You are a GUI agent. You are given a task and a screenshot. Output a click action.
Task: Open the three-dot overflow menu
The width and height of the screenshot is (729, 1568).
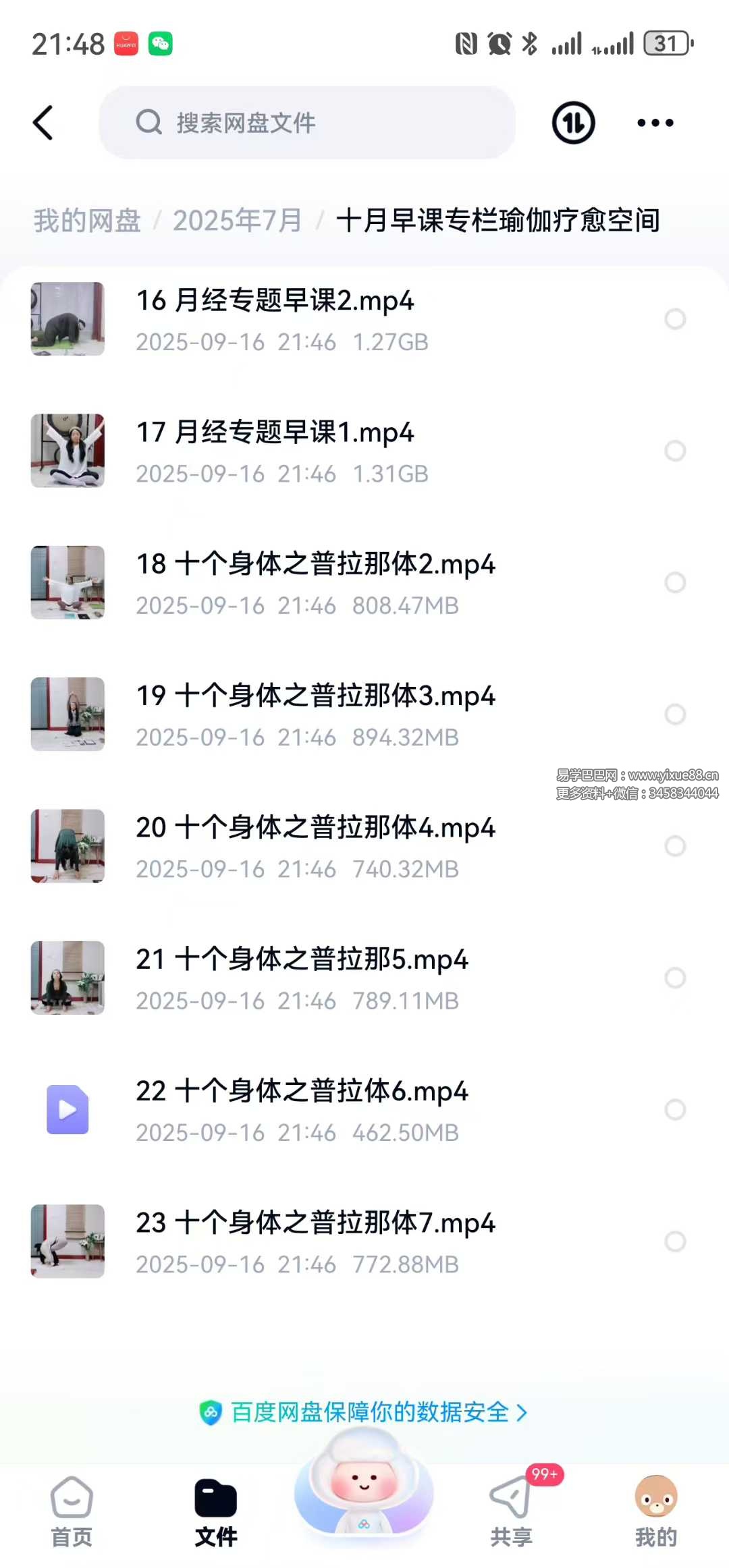point(655,123)
